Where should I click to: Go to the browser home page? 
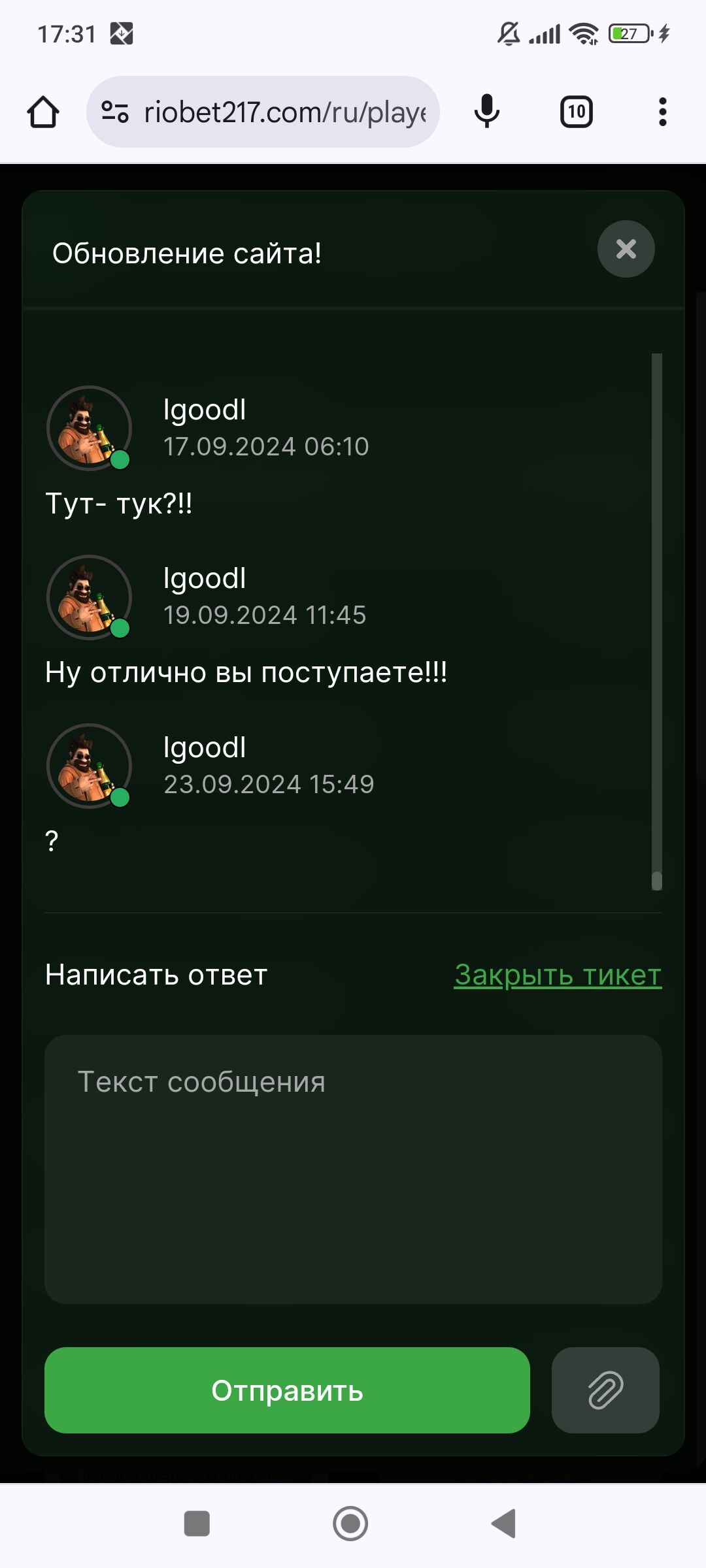click(43, 112)
